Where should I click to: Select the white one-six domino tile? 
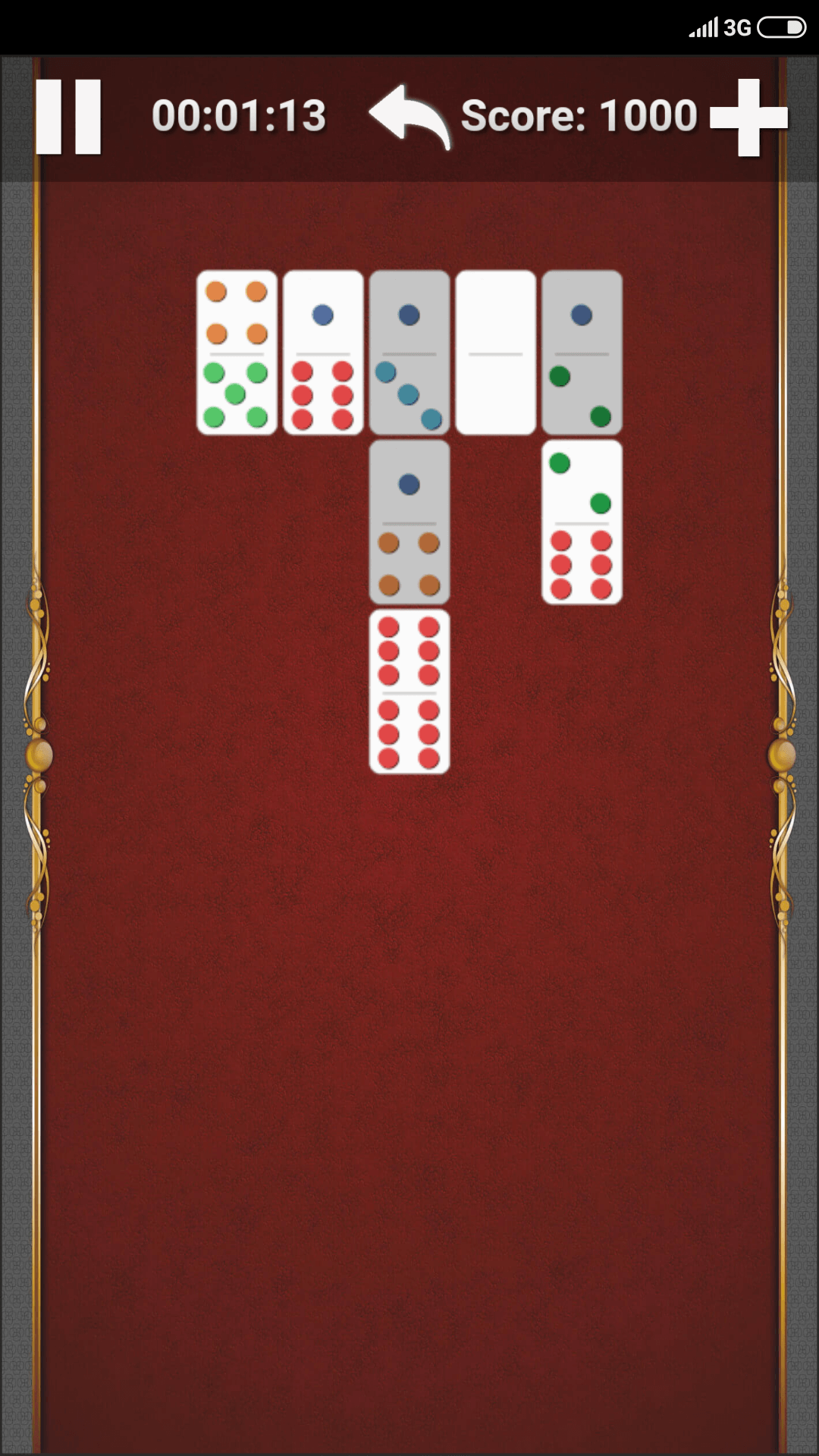pyautogui.click(x=323, y=353)
